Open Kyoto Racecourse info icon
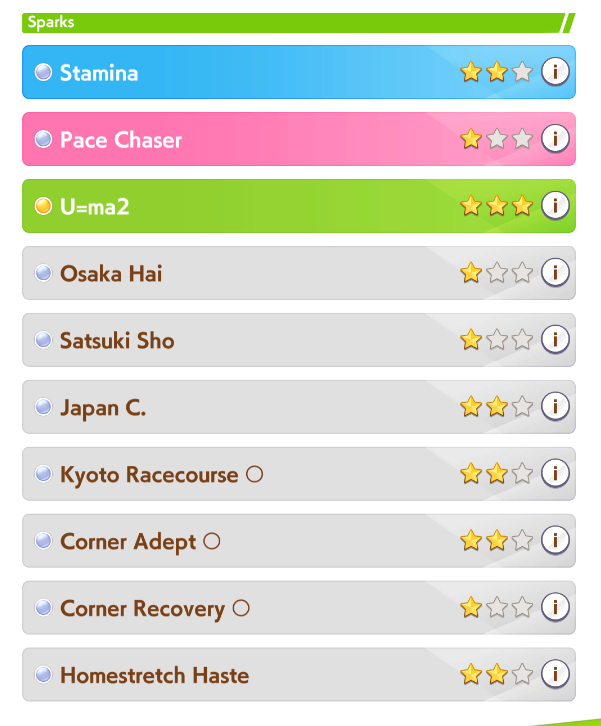Viewport: 601px width, 726px height. pyautogui.click(x=555, y=474)
